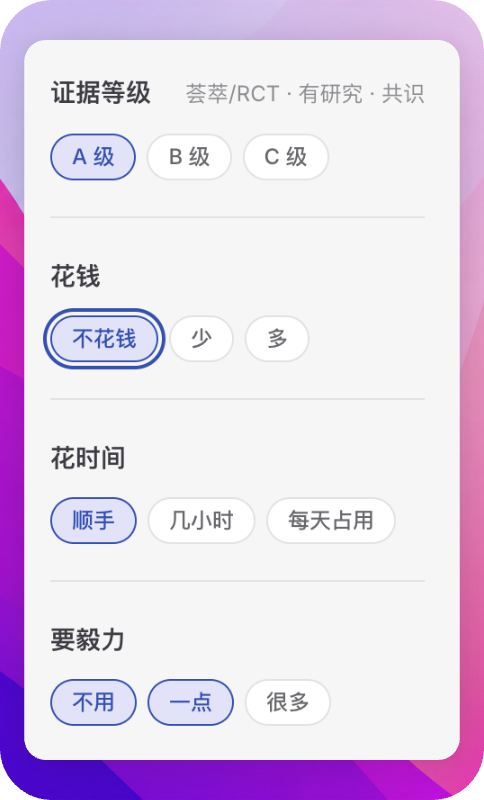
Task: Select the 几小时 time chip
Action: click(201, 520)
